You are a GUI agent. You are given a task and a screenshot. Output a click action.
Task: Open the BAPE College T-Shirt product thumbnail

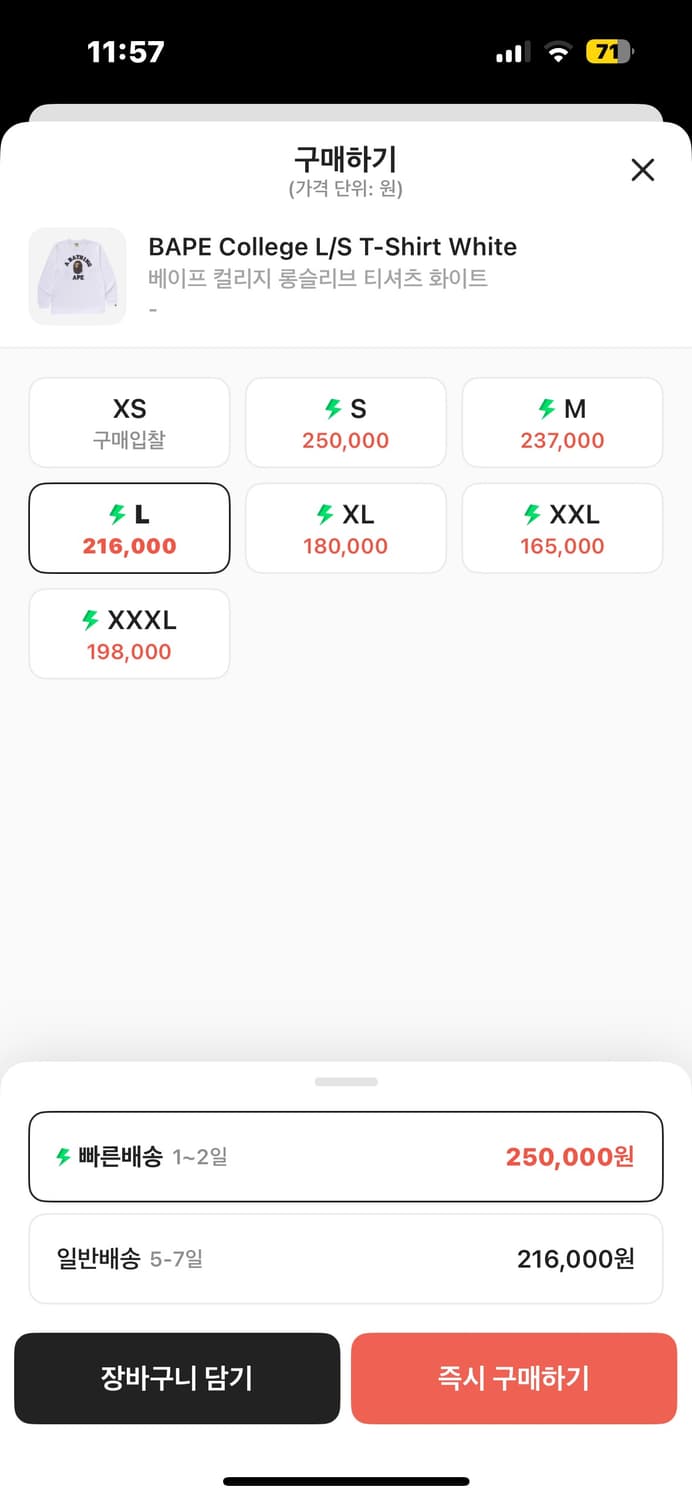pos(78,276)
